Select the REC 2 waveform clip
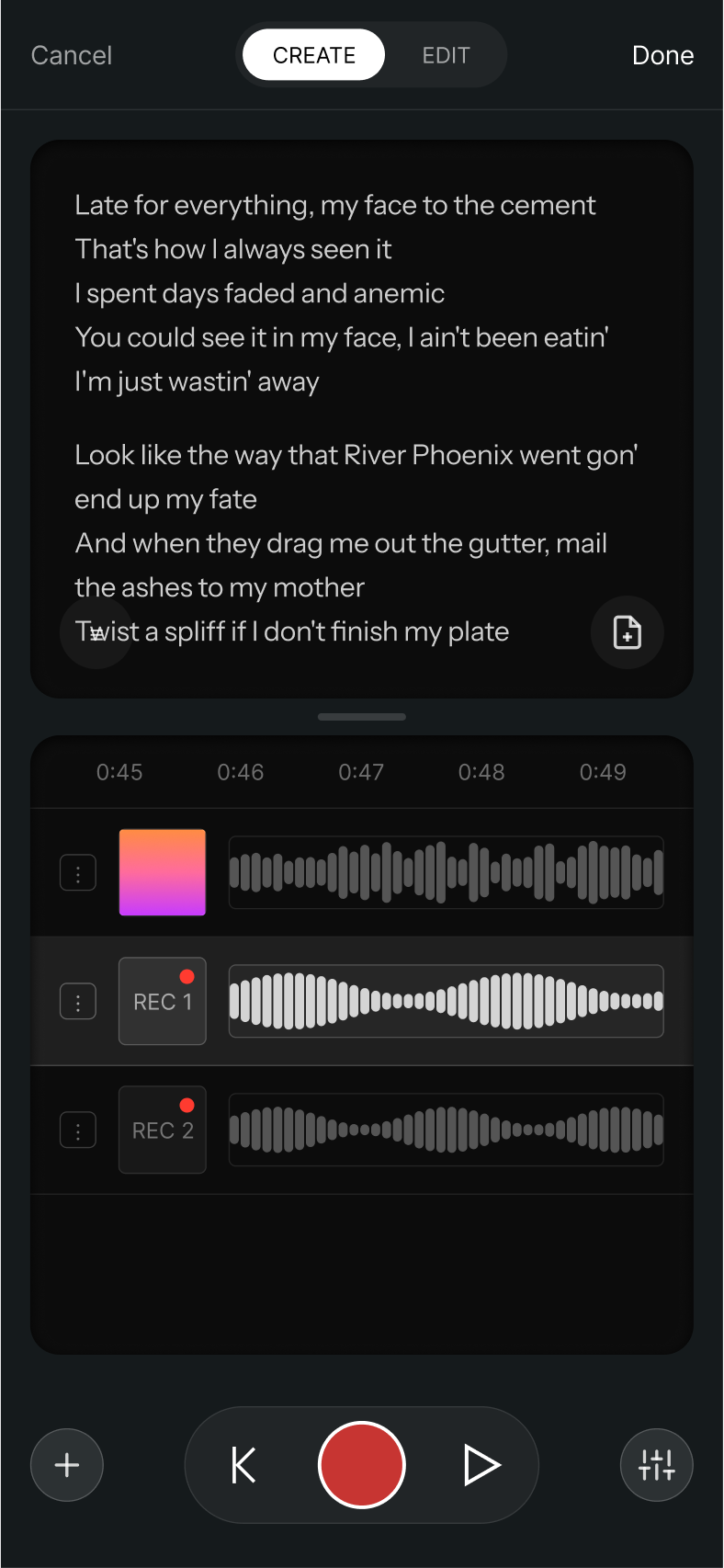Viewport: 724px width, 1568px height. coord(446,1130)
